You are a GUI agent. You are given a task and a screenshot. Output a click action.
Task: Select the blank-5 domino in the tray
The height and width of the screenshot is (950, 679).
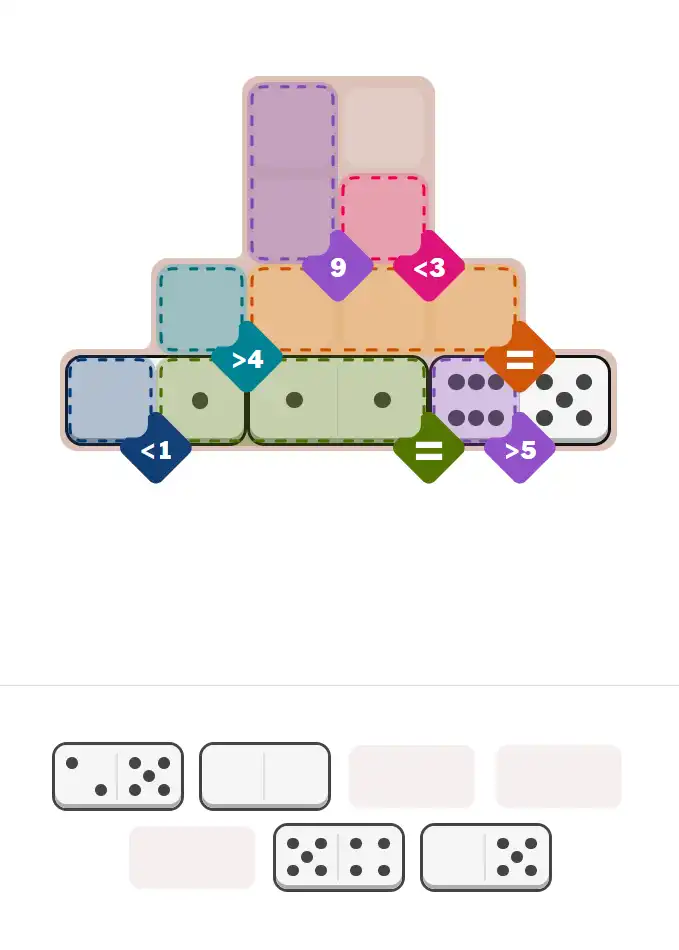pyautogui.click(x=486, y=857)
